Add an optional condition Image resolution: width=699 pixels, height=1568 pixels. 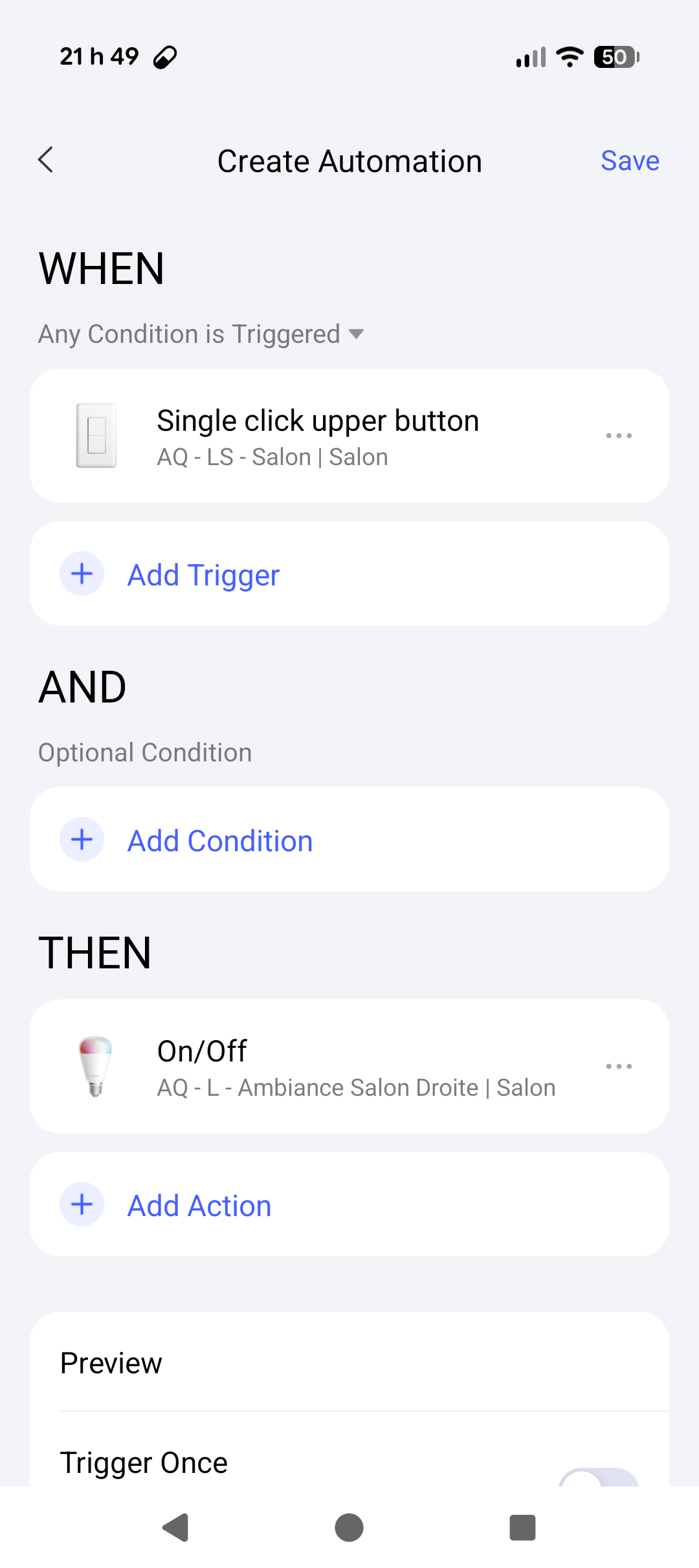click(219, 840)
